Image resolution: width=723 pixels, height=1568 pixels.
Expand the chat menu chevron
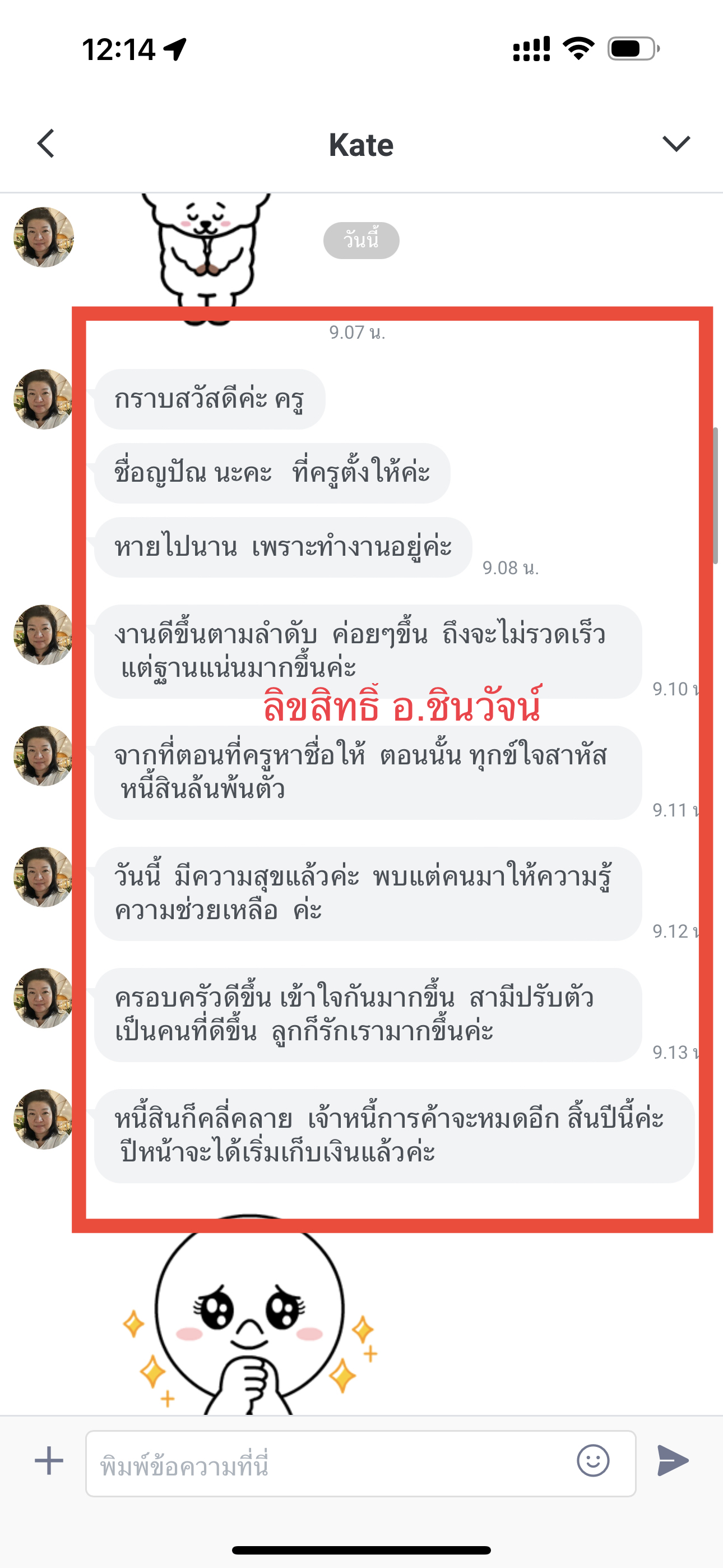(x=675, y=144)
